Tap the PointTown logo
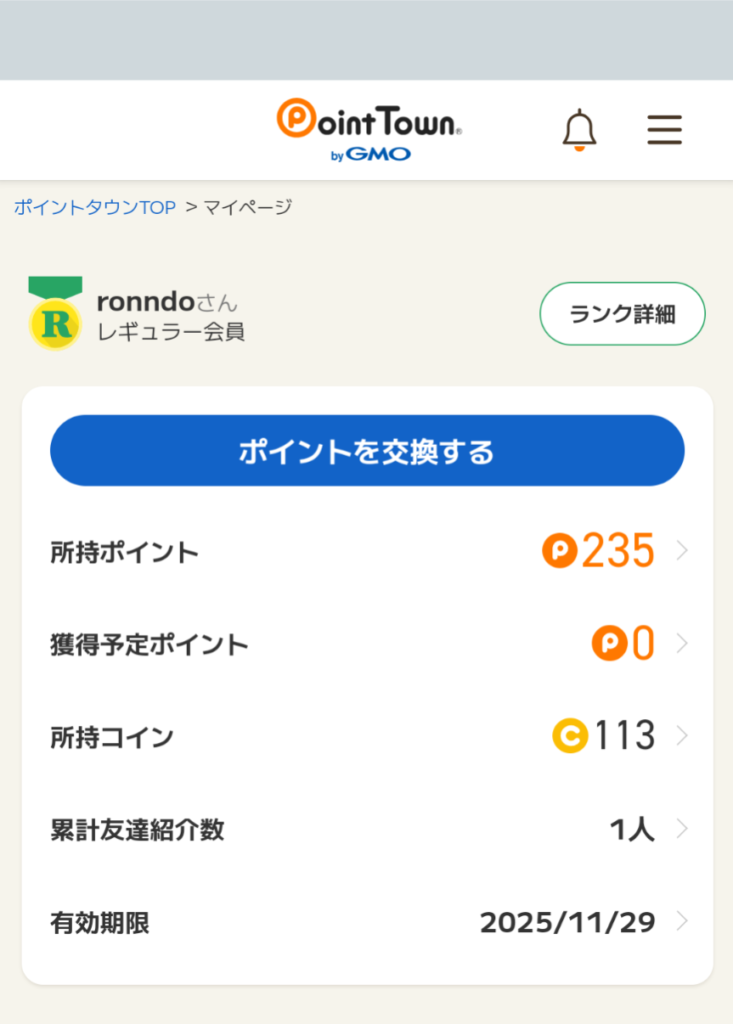Screen dimensions: 733x1024 (369, 128)
